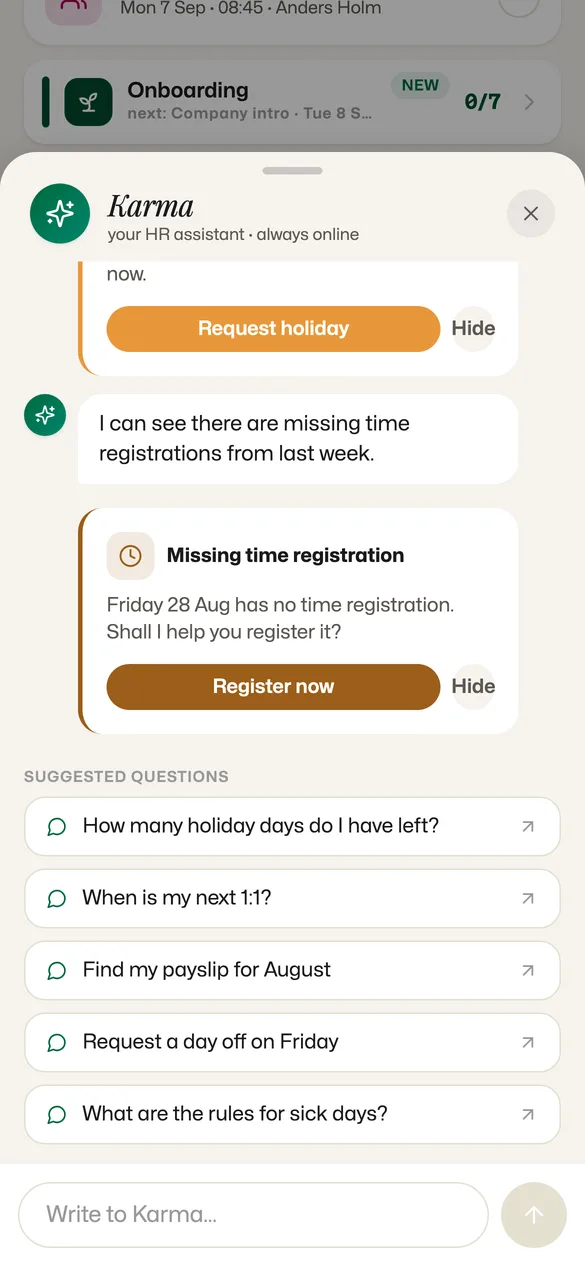Tap the sheet drag handle
This screenshot has height=1266, width=585.
pos(292,171)
